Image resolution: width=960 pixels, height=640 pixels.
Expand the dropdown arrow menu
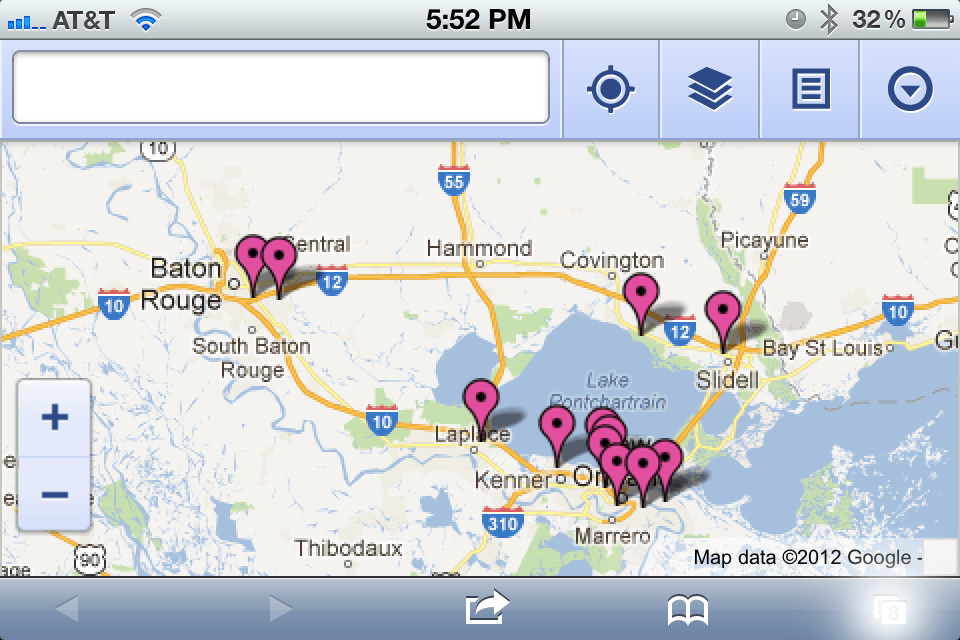(910, 90)
